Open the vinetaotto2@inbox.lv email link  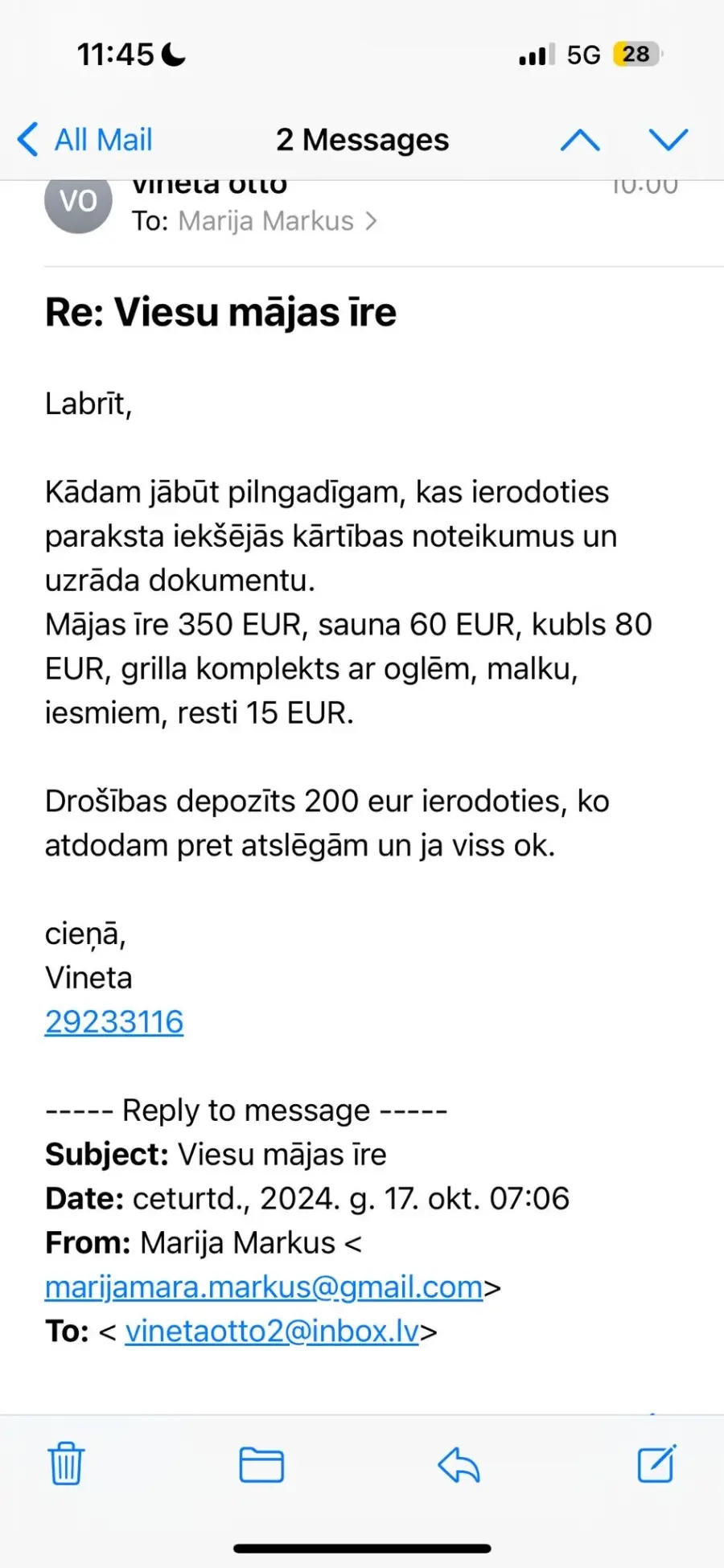[272, 1332]
